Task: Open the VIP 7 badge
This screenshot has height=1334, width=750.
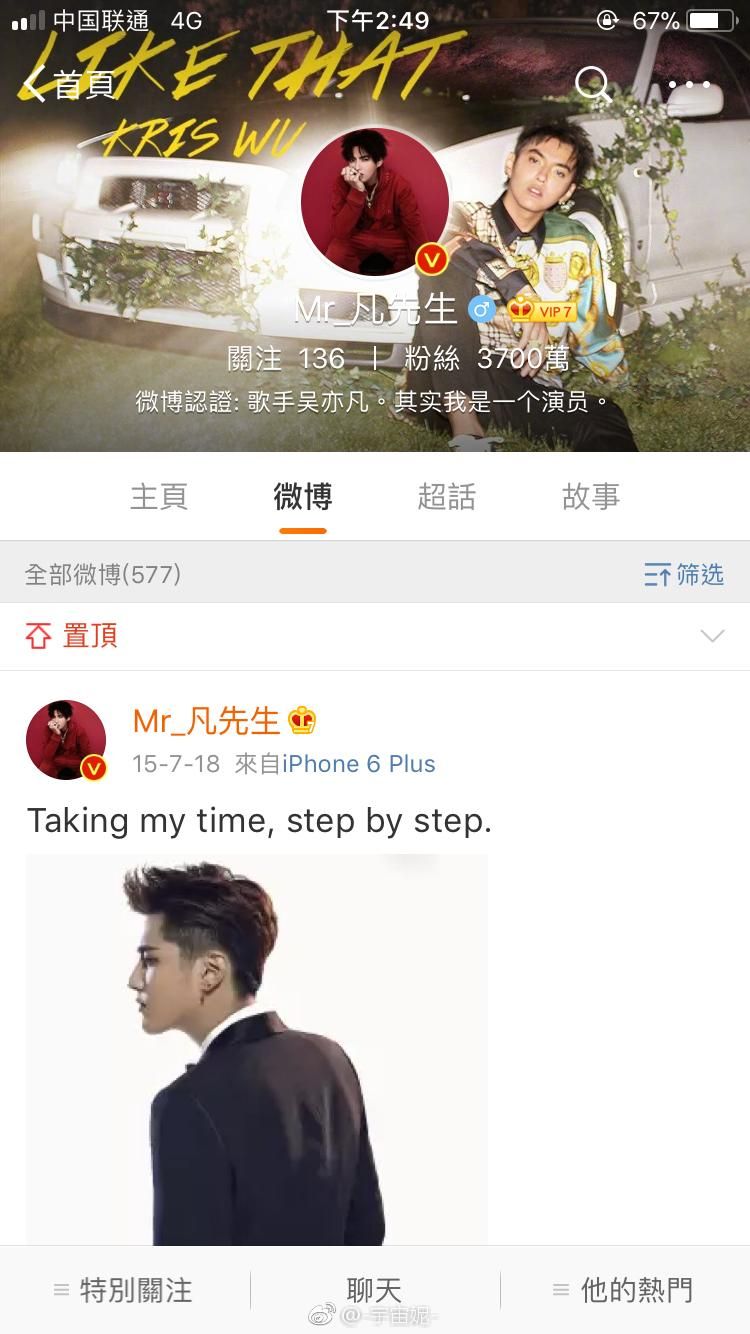Action: click(x=541, y=310)
